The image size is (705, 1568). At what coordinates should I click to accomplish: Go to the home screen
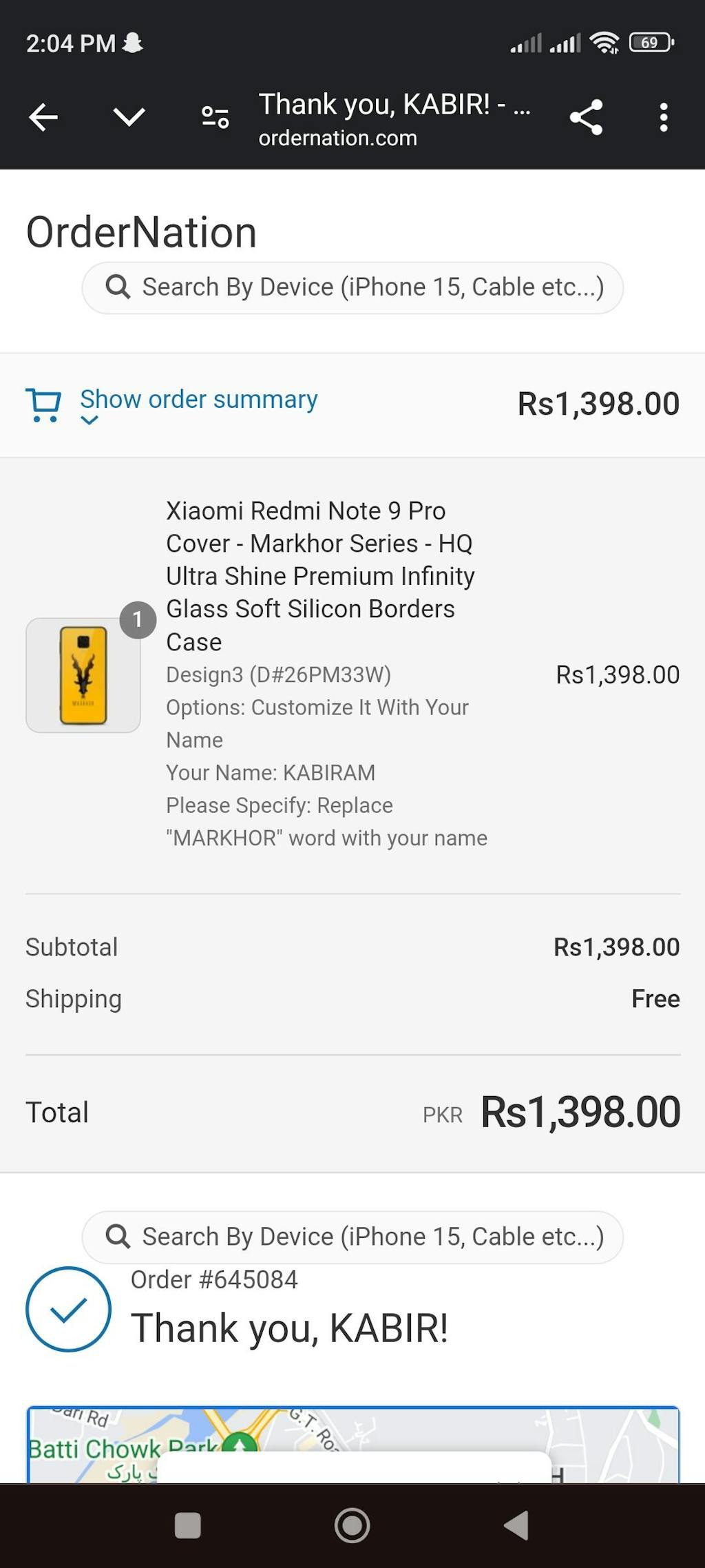352,1525
